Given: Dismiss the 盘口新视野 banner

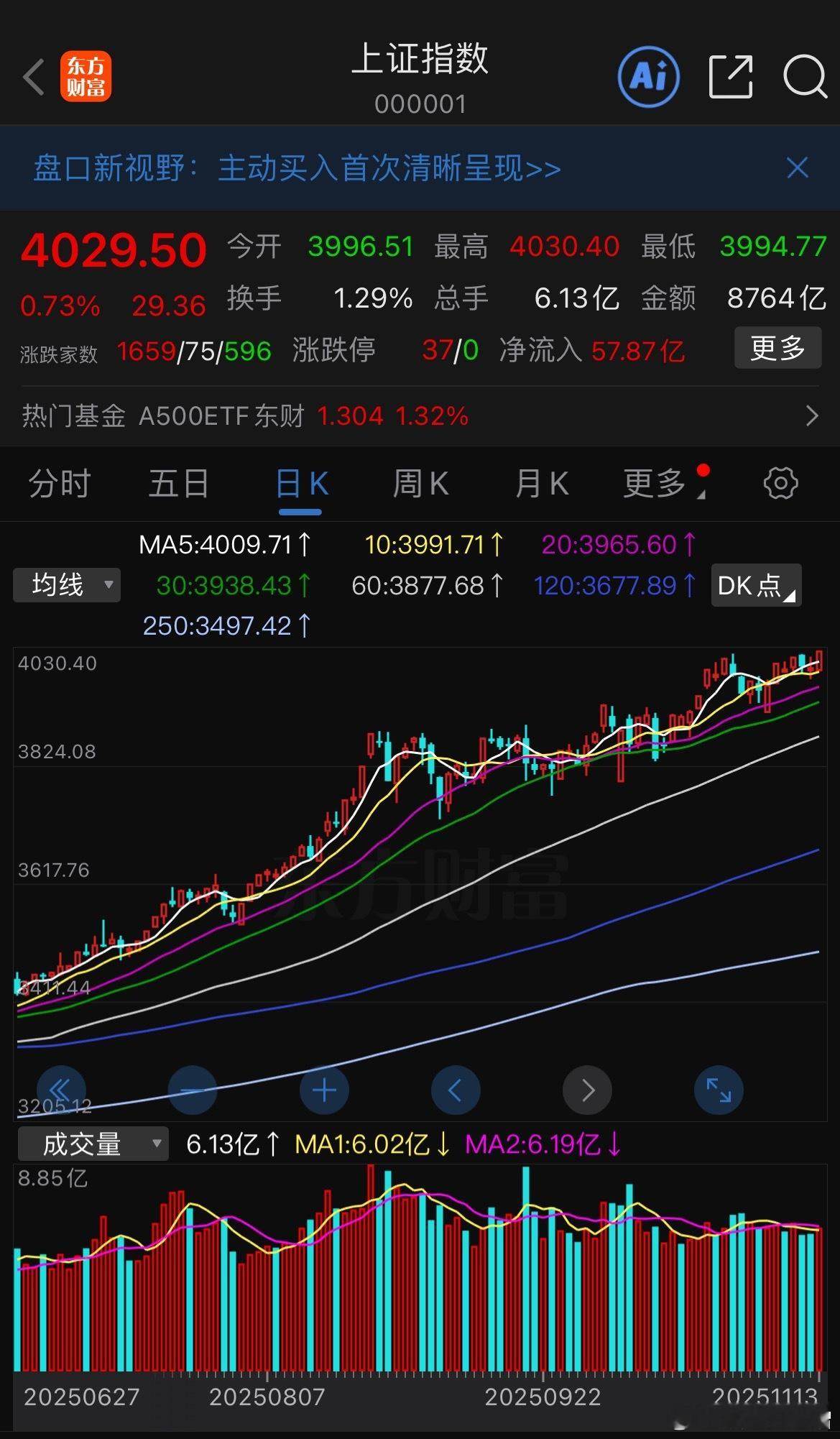Looking at the screenshot, I should pyautogui.click(x=796, y=167).
